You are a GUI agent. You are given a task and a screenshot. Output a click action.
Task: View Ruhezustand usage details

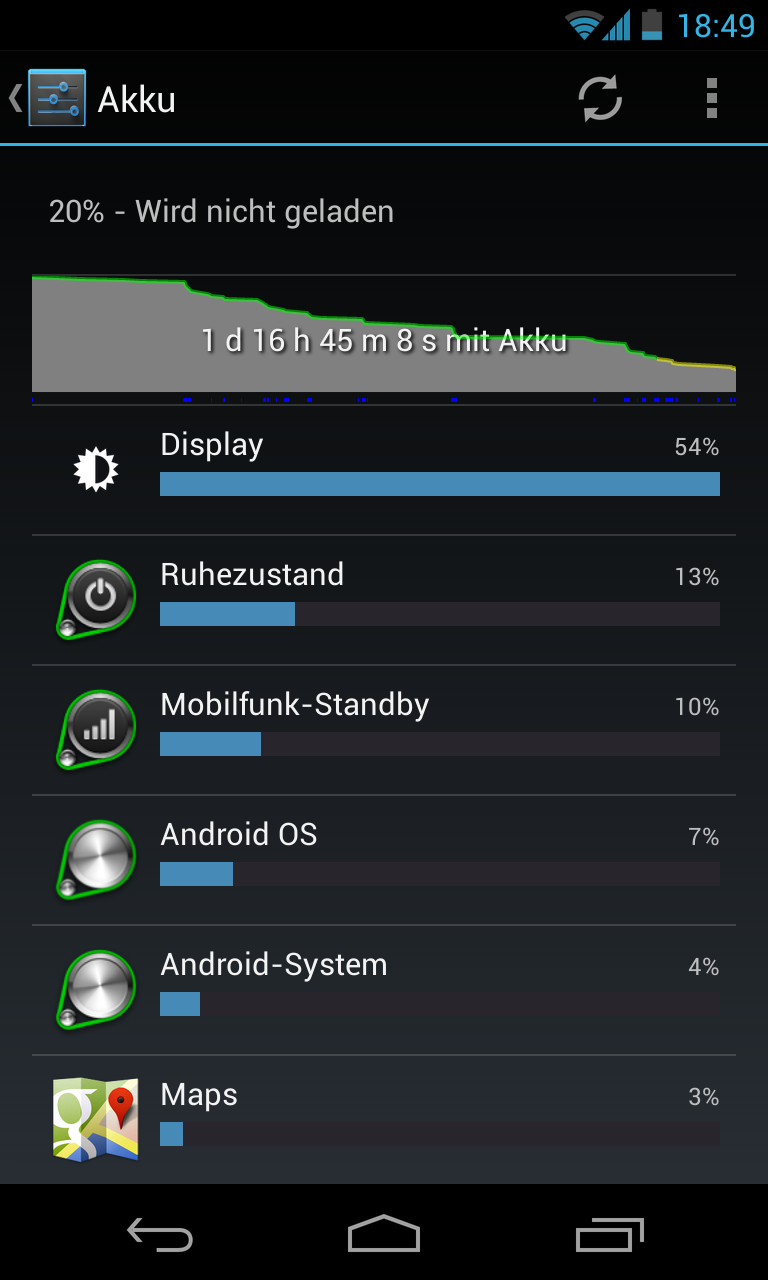coord(384,600)
